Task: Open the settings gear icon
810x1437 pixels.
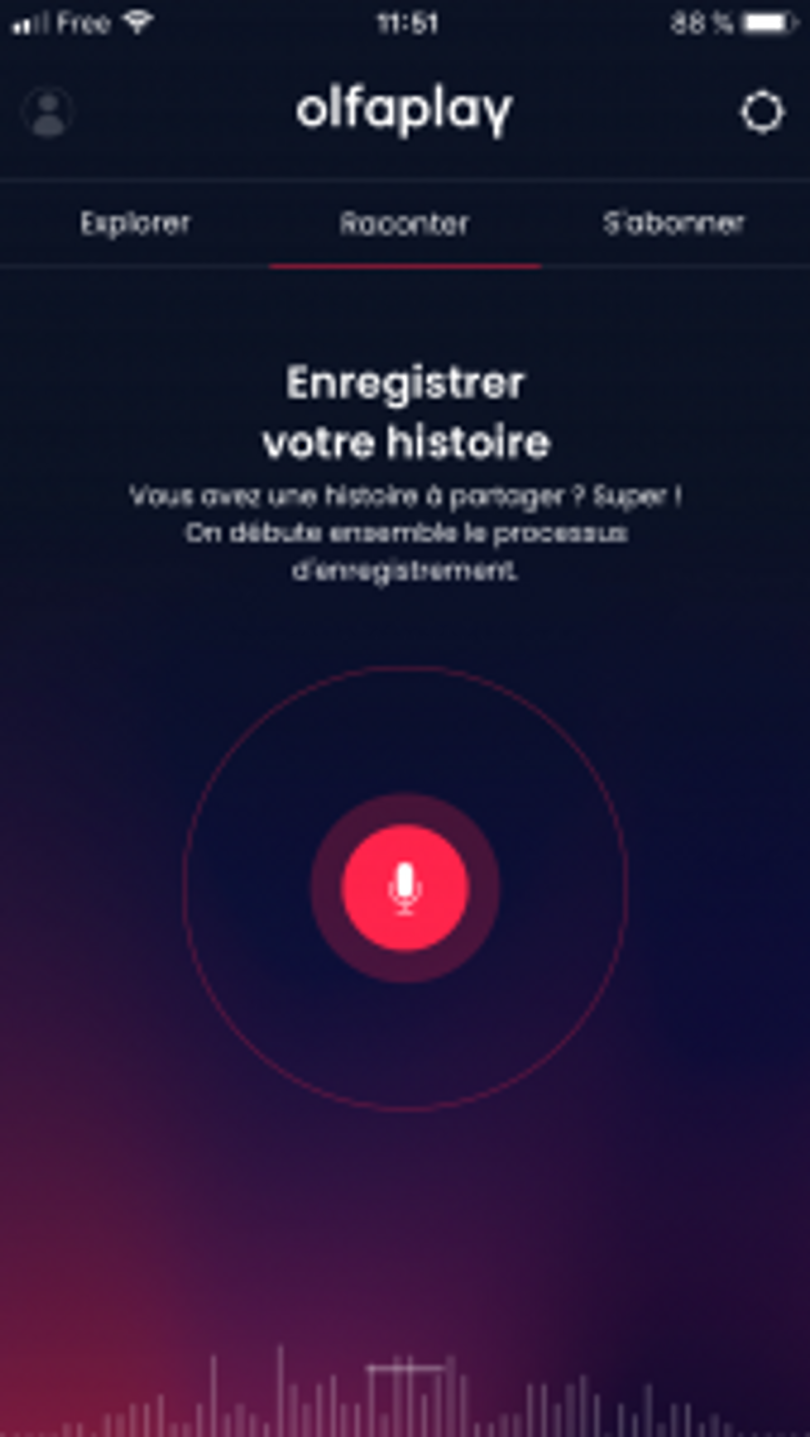Action: click(762, 112)
